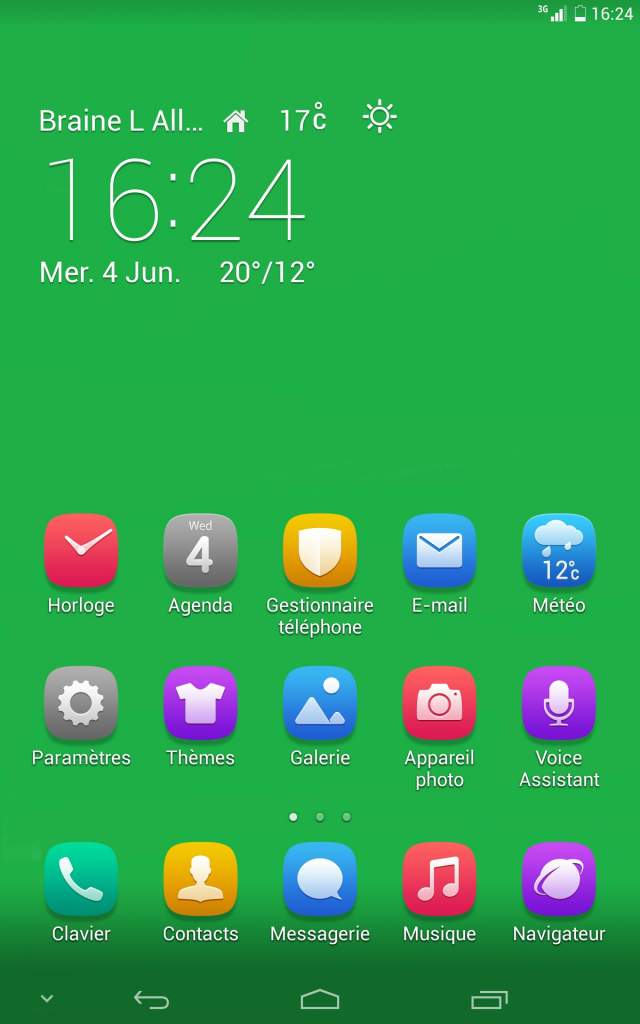Open the Navigateur web browser
The width and height of the screenshot is (640, 1024).
point(559,879)
